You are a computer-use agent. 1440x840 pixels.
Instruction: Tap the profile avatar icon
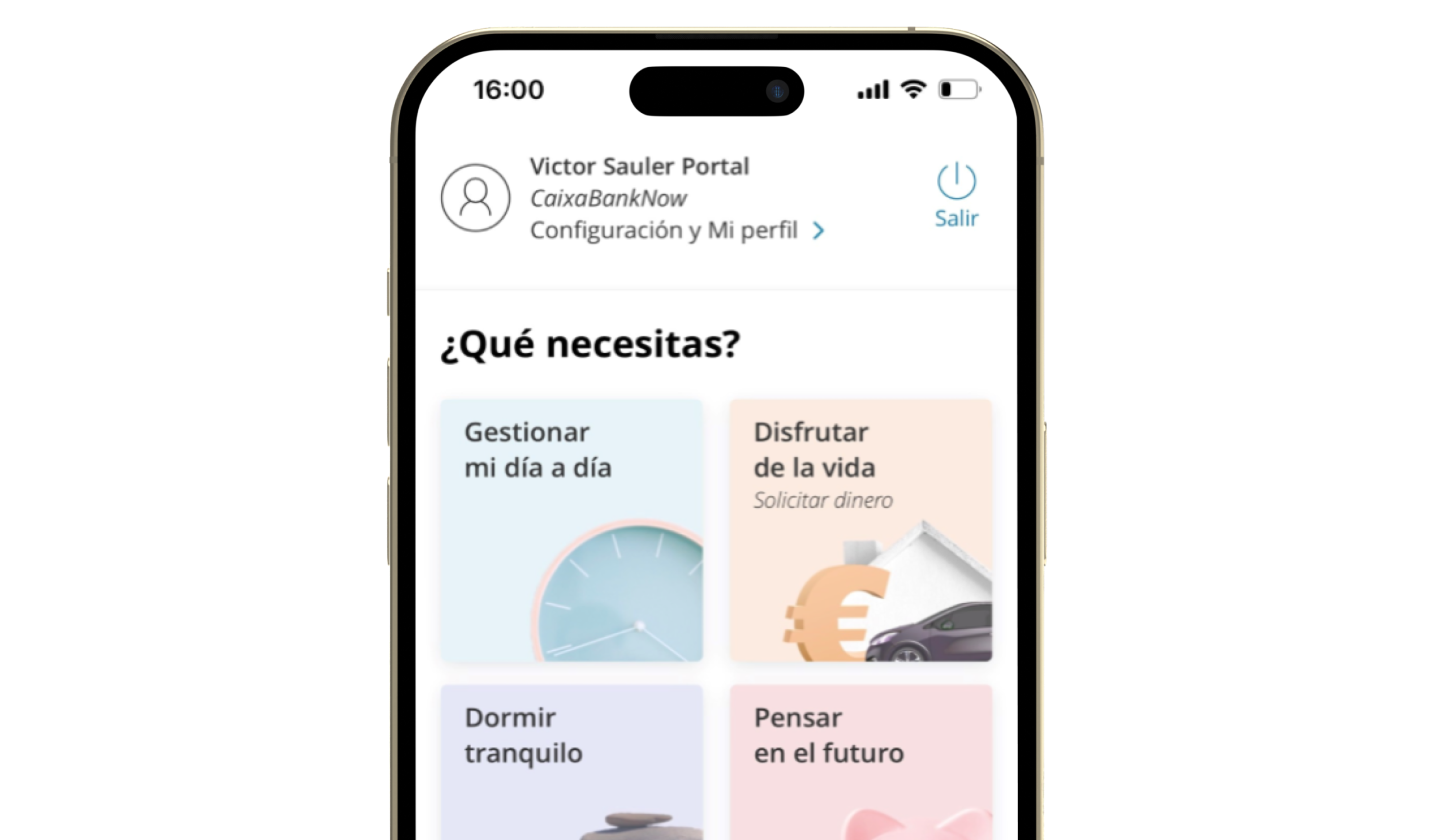click(x=475, y=198)
